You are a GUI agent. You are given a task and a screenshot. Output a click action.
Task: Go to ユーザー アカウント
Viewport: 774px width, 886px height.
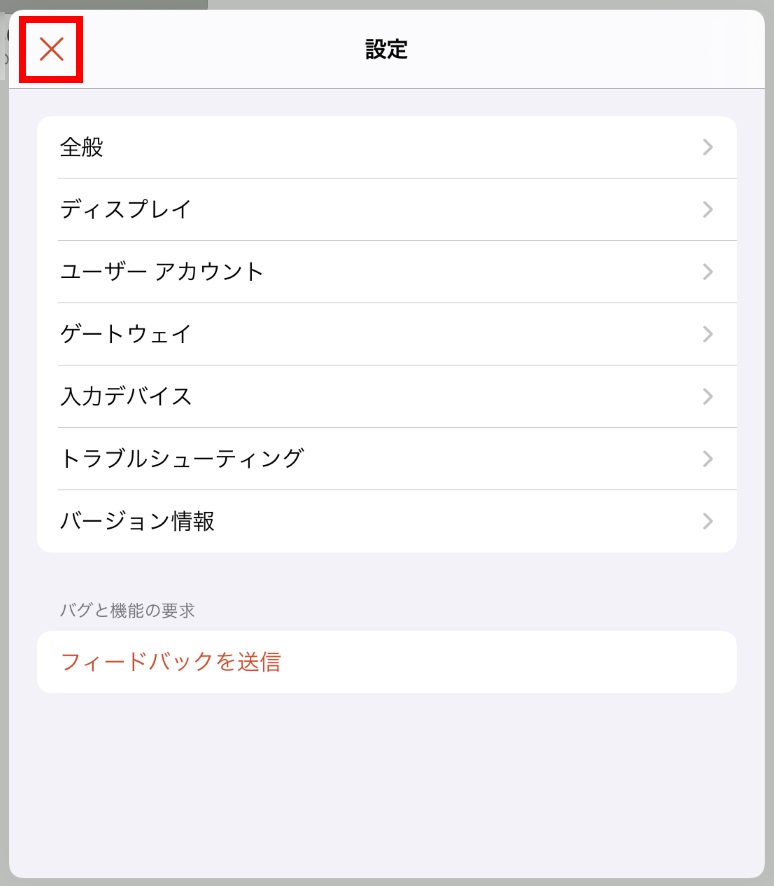pos(386,272)
